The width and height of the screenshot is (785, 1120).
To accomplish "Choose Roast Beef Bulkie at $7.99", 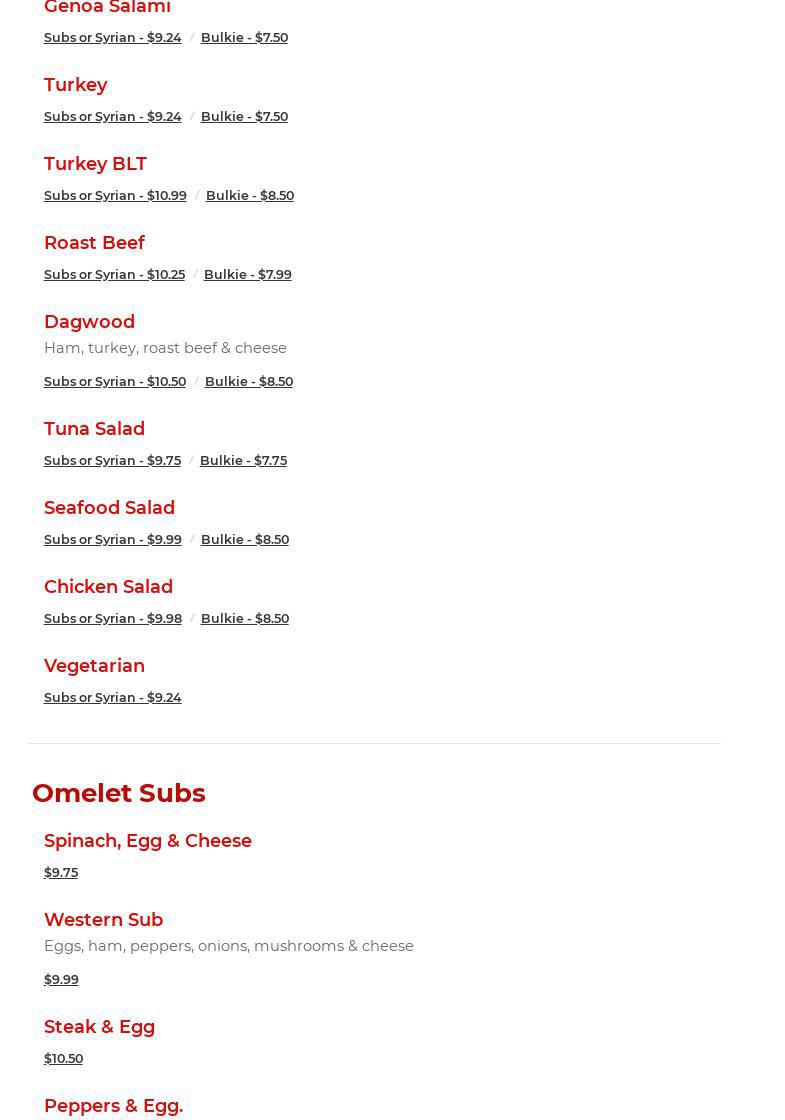I will 248,274.
